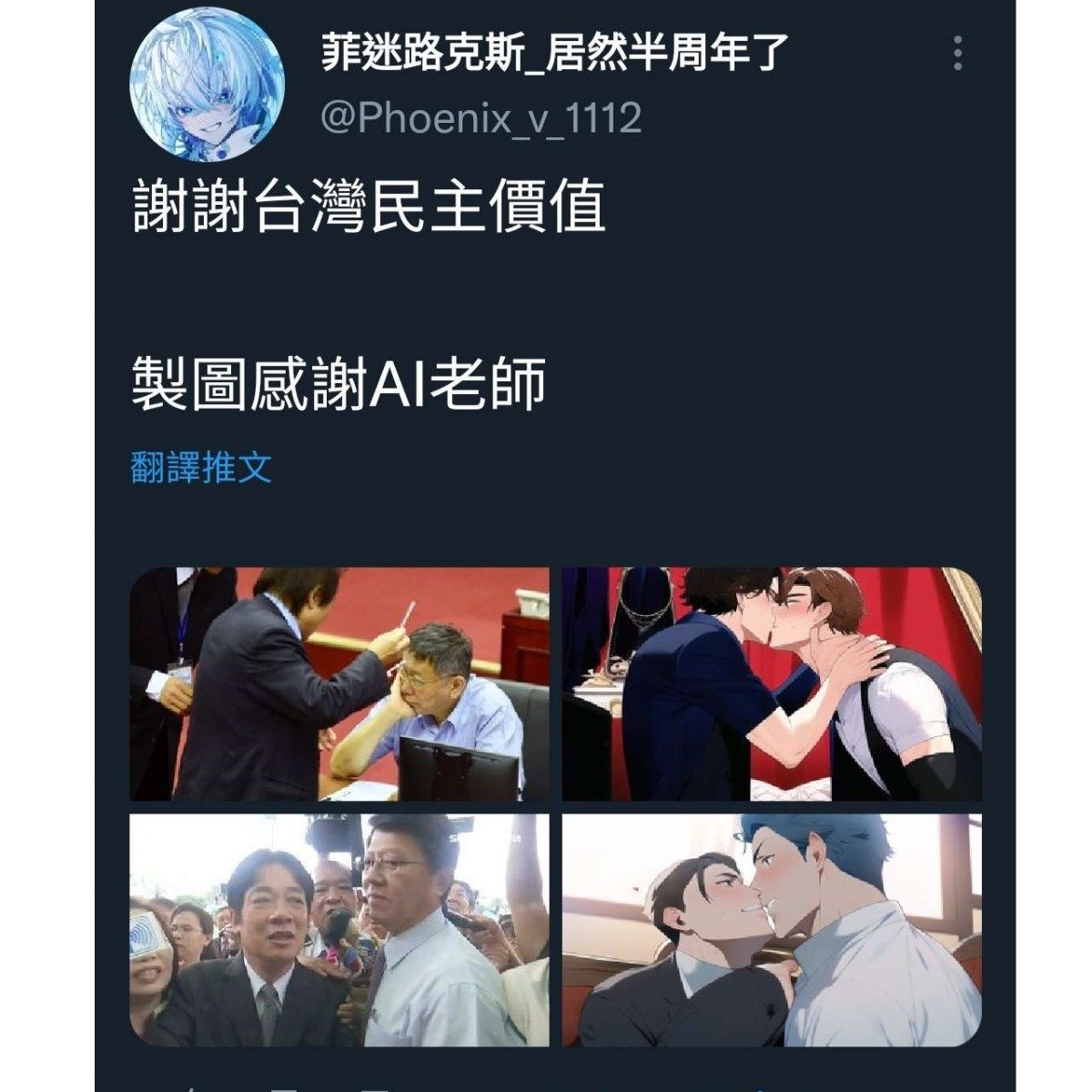Open the tweet's three-dot overflow menu
This screenshot has width=1092, height=1092.
point(957,55)
